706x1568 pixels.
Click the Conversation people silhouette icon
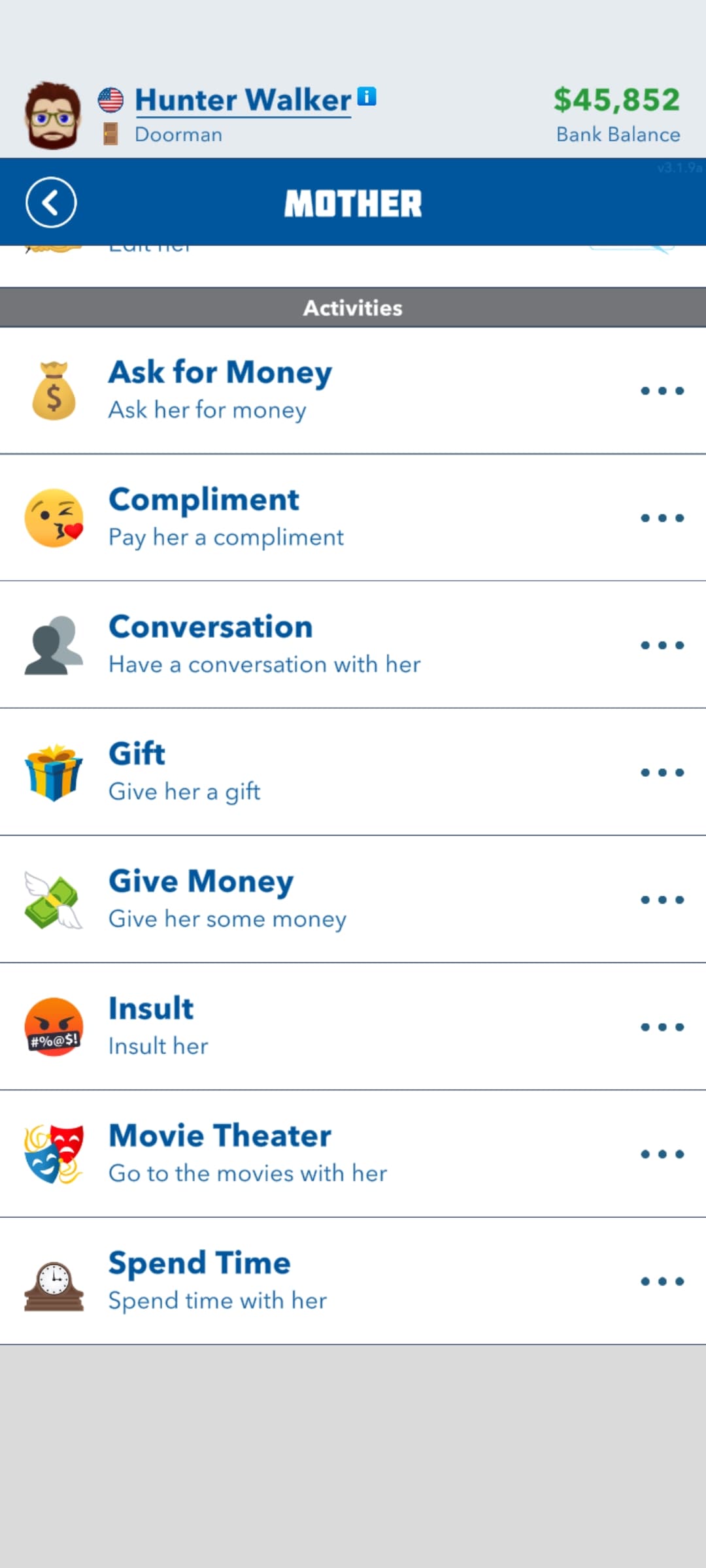click(x=55, y=644)
